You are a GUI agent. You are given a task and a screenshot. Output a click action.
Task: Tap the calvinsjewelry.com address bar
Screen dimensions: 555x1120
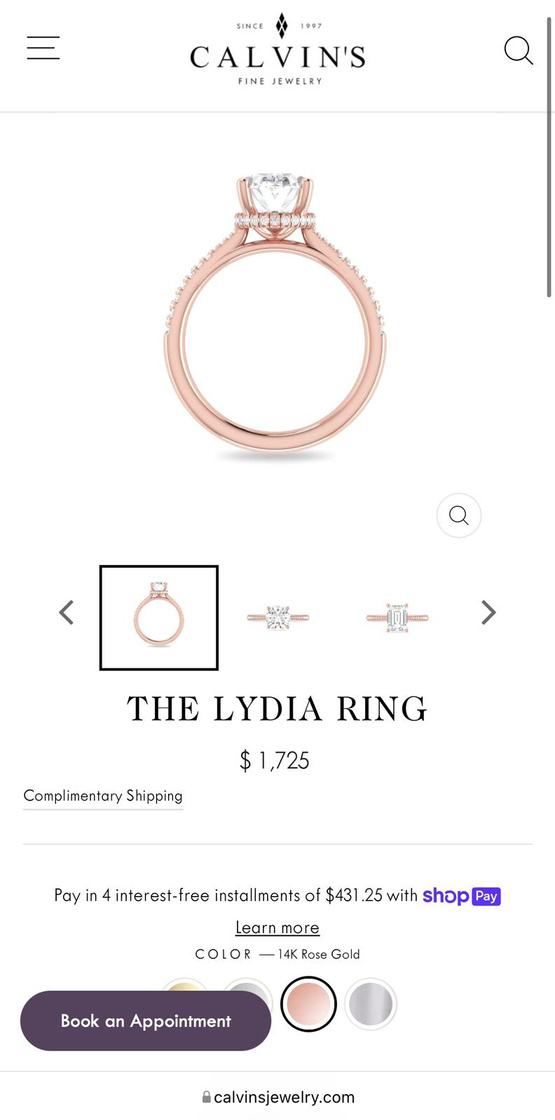278,1096
